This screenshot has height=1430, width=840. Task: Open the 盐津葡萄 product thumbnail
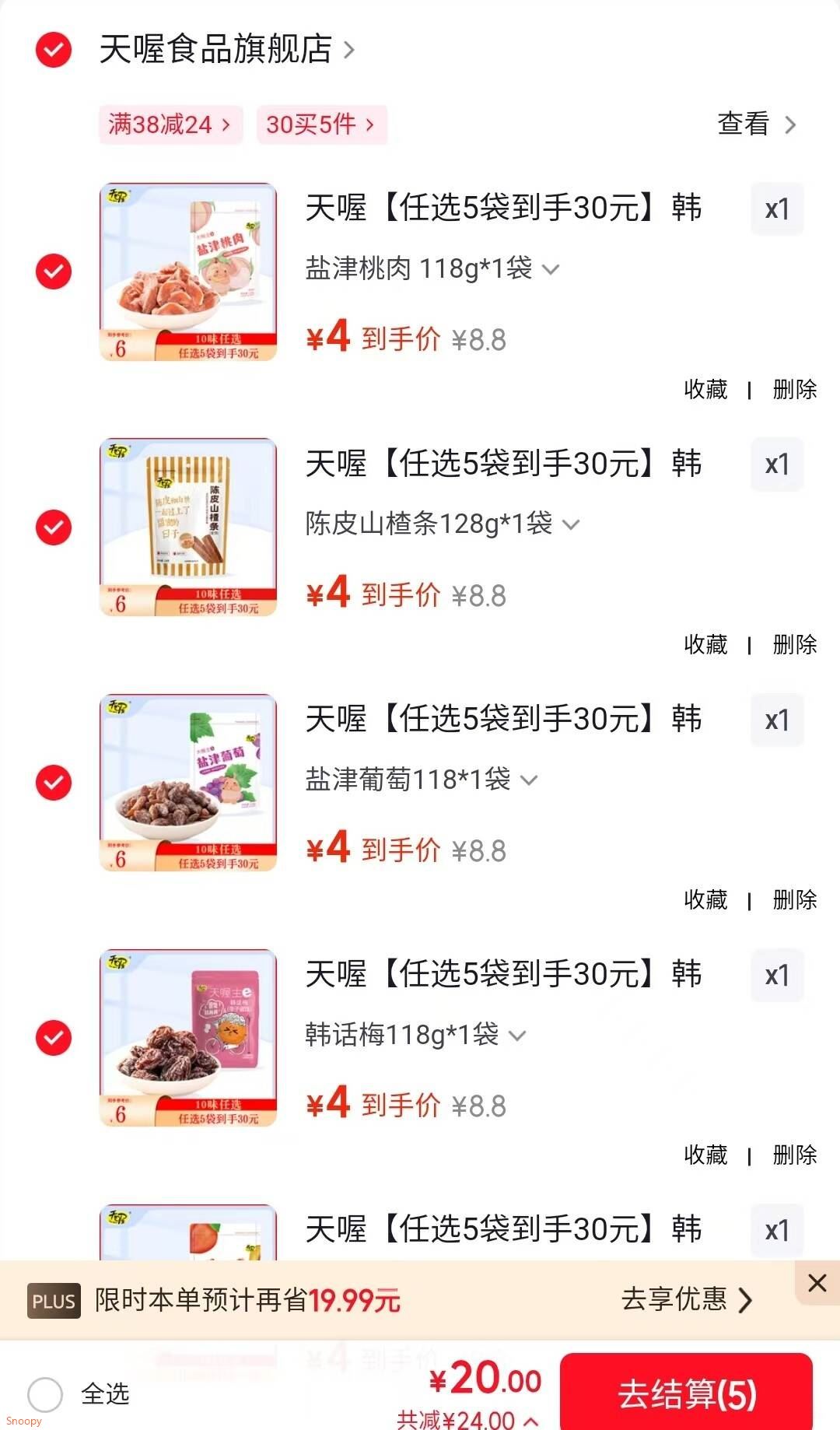[188, 780]
